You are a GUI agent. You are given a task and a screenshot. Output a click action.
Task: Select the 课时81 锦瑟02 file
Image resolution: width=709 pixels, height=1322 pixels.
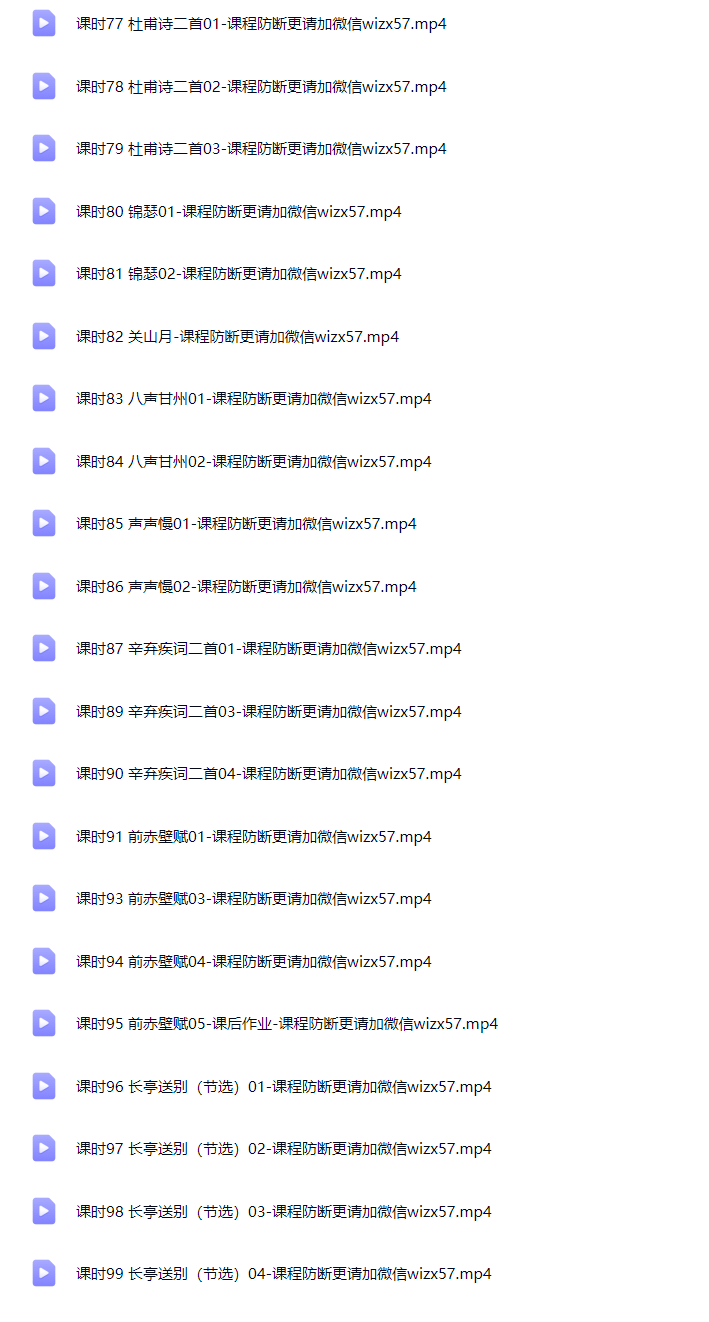click(x=239, y=274)
